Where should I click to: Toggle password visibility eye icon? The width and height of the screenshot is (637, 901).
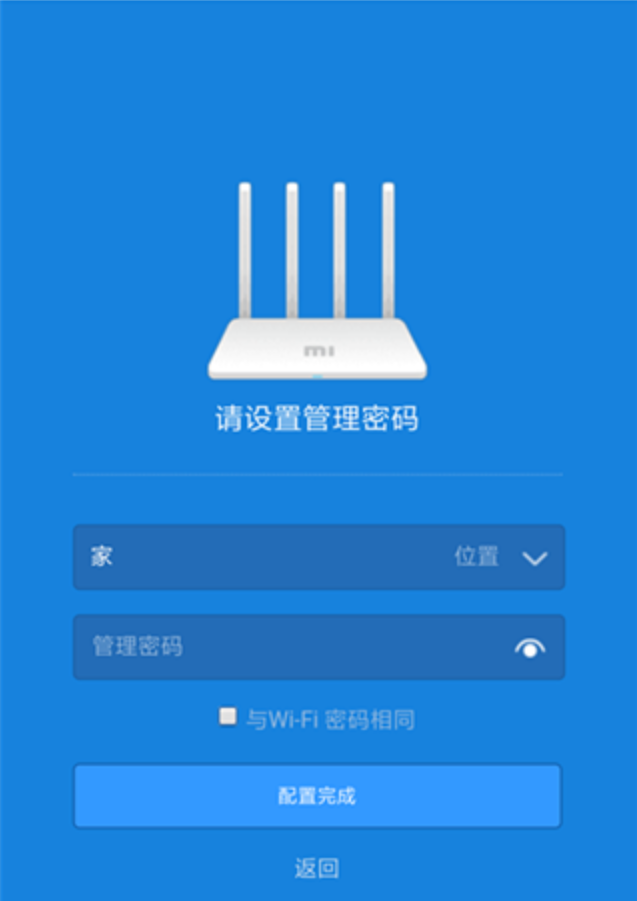(529, 648)
